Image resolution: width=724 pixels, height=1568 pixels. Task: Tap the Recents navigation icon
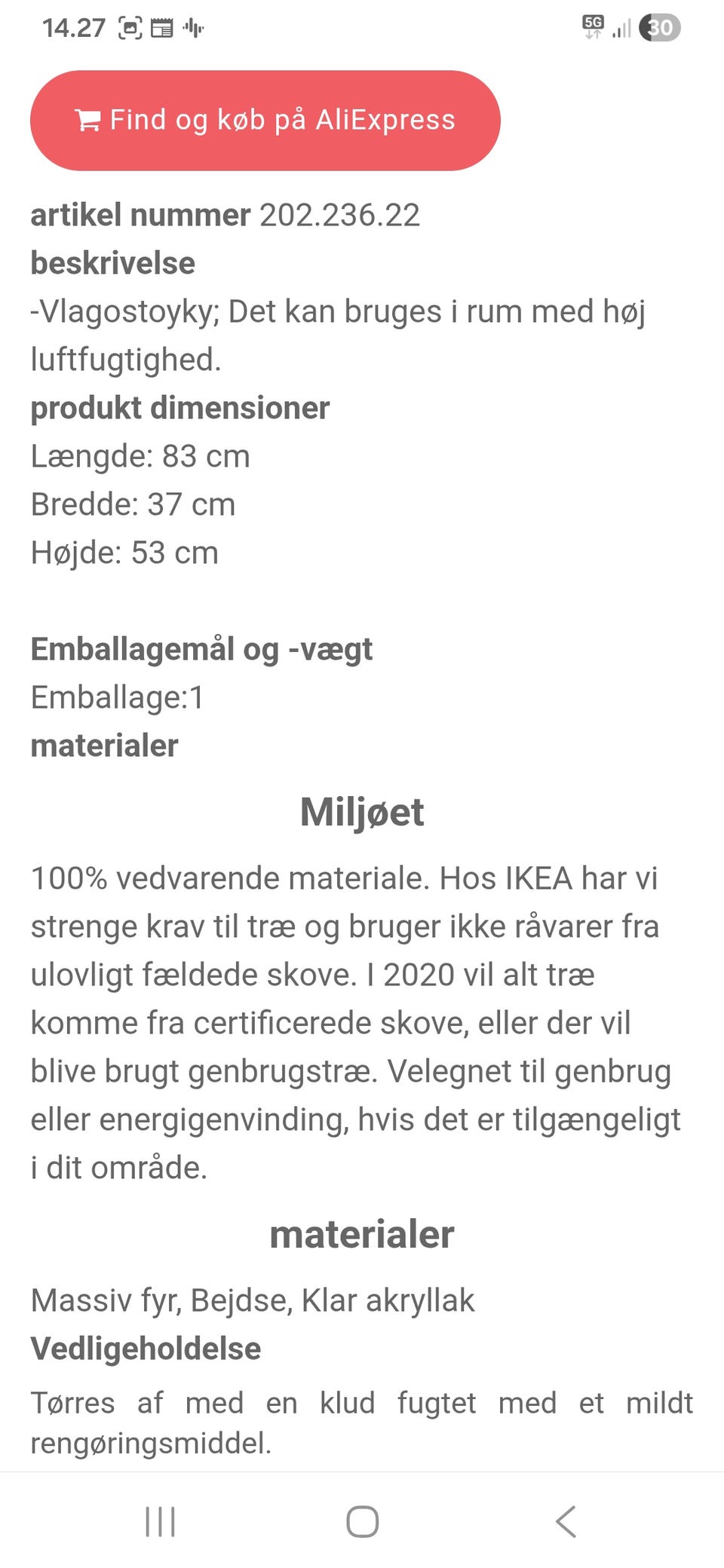[x=160, y=1522]
